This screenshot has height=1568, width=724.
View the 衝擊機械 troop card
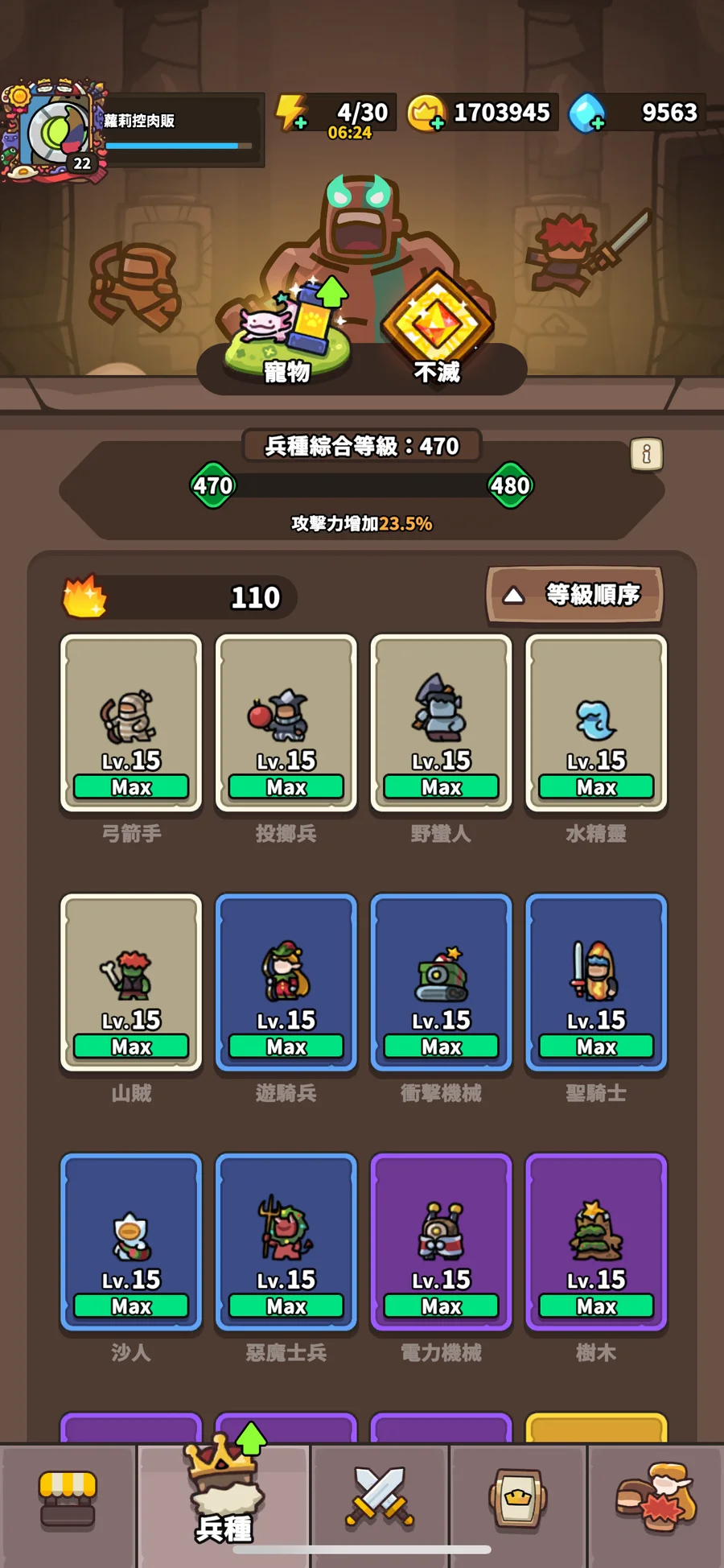click(x=441, y=983)
